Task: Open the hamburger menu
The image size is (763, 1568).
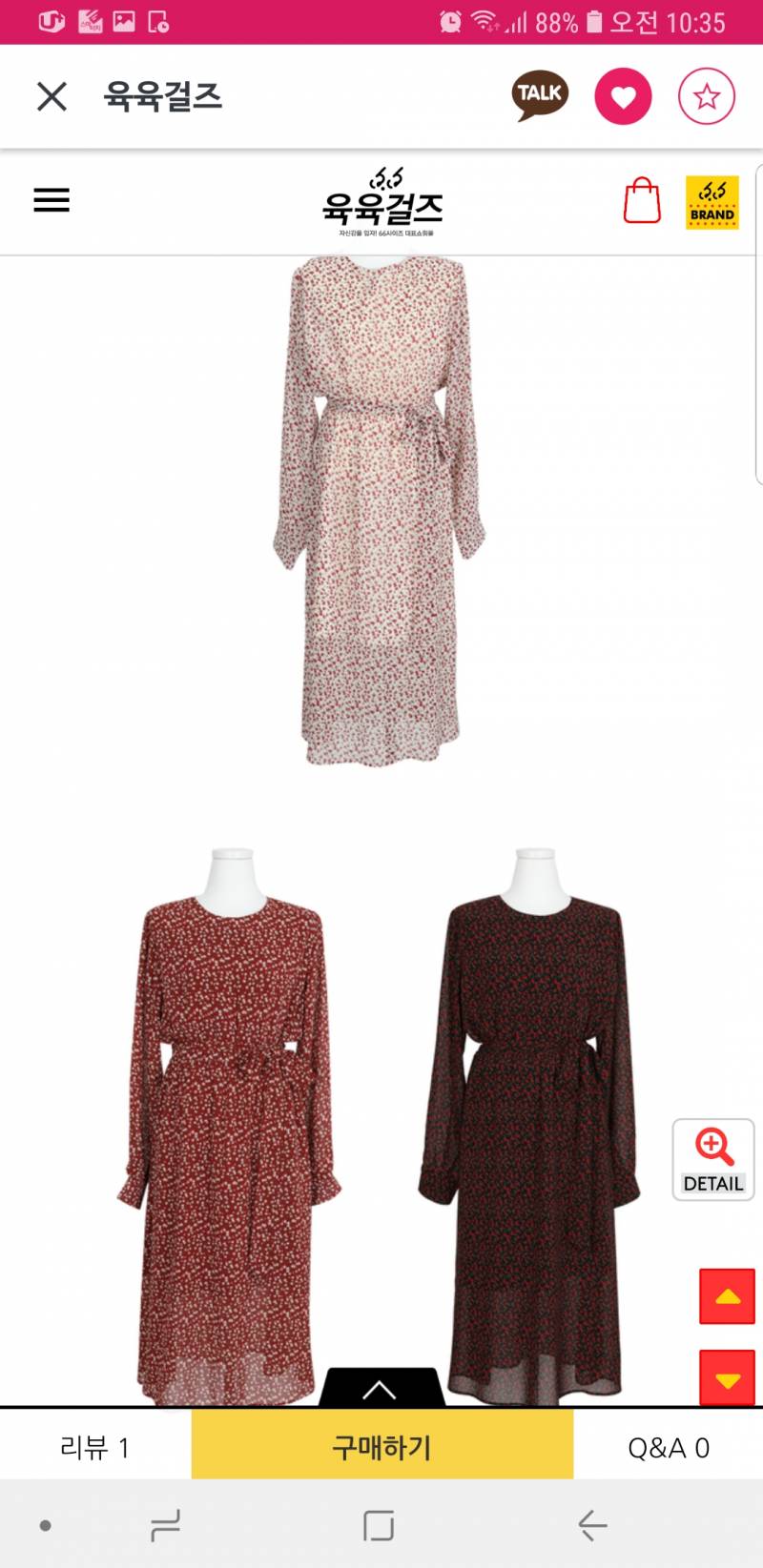Action: [x=52, y=200]
